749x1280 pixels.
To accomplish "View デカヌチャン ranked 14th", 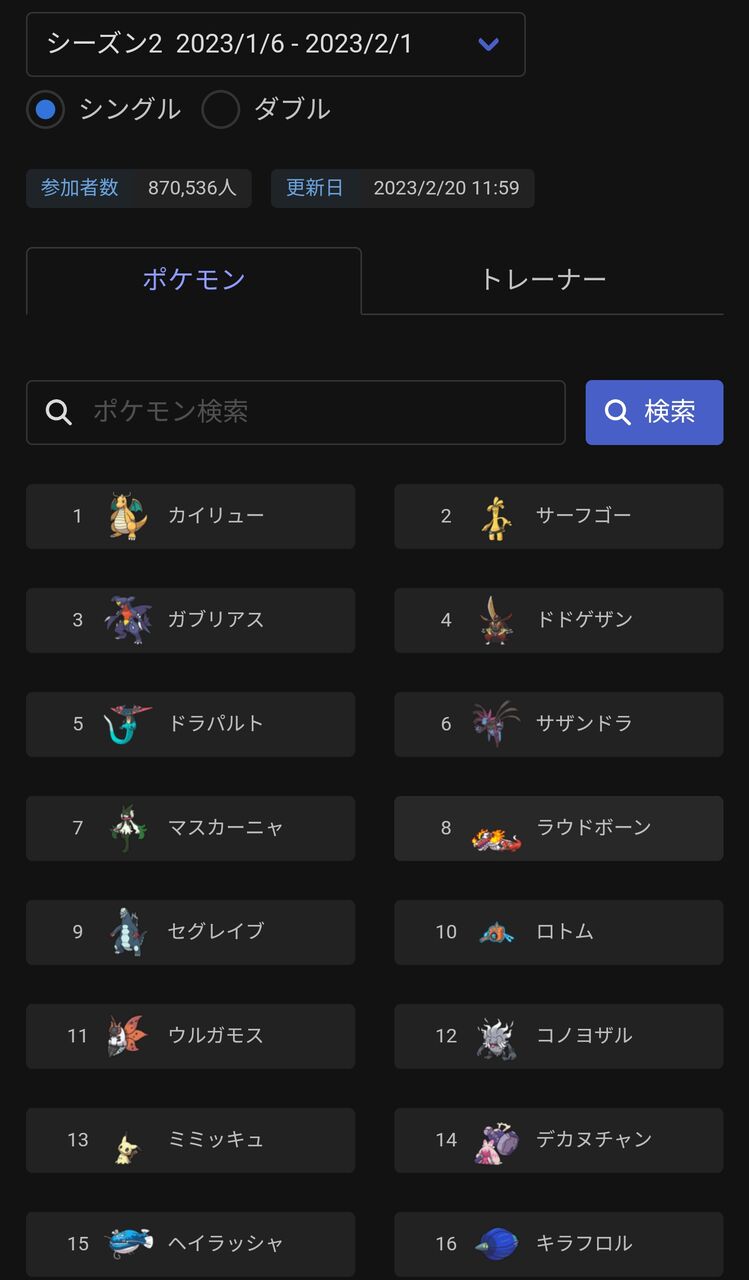I will pos(558,1140).
